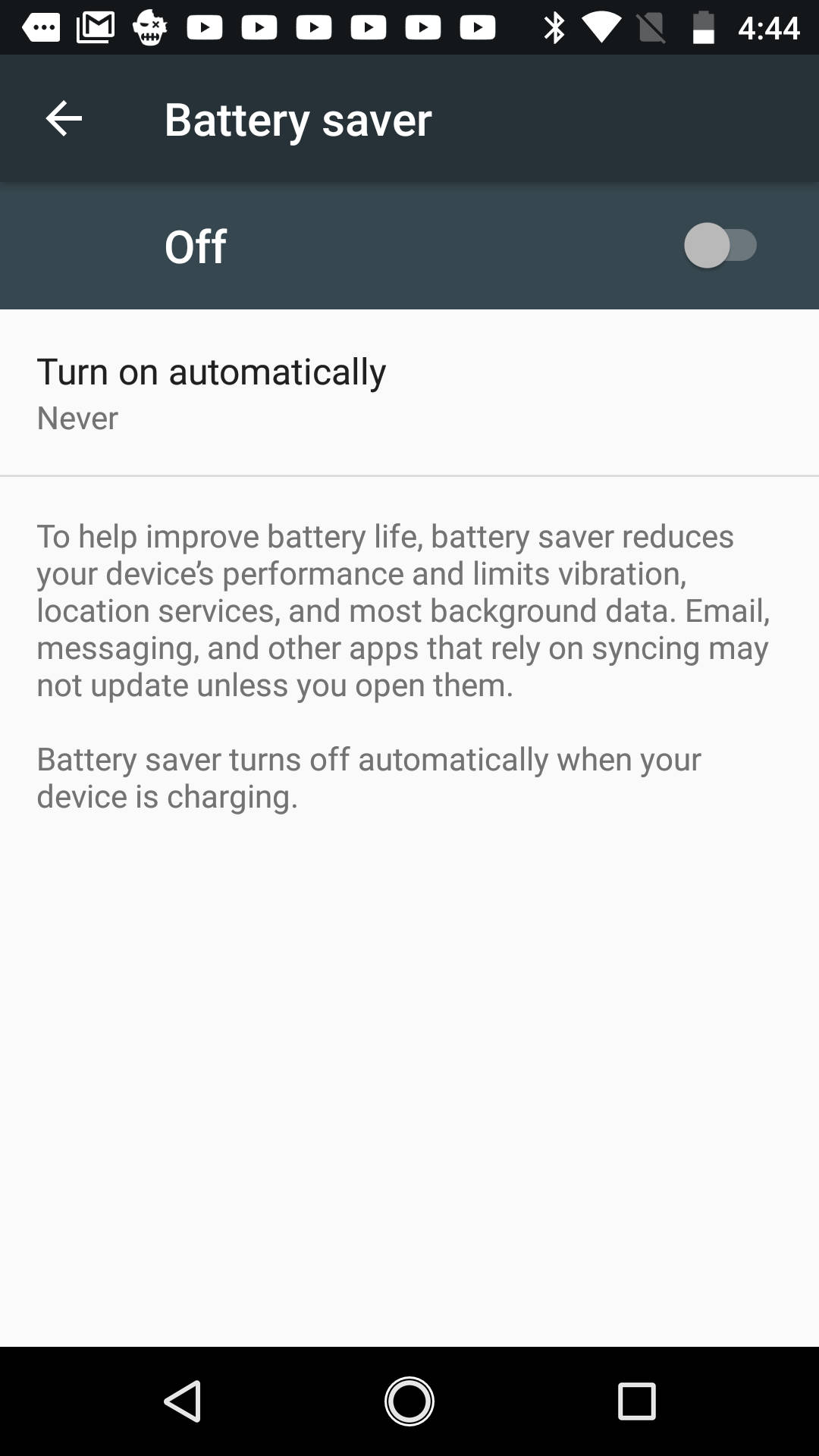Tap the Off label next to the switch
Viewport: 819px width, 1456px height.
194,245
